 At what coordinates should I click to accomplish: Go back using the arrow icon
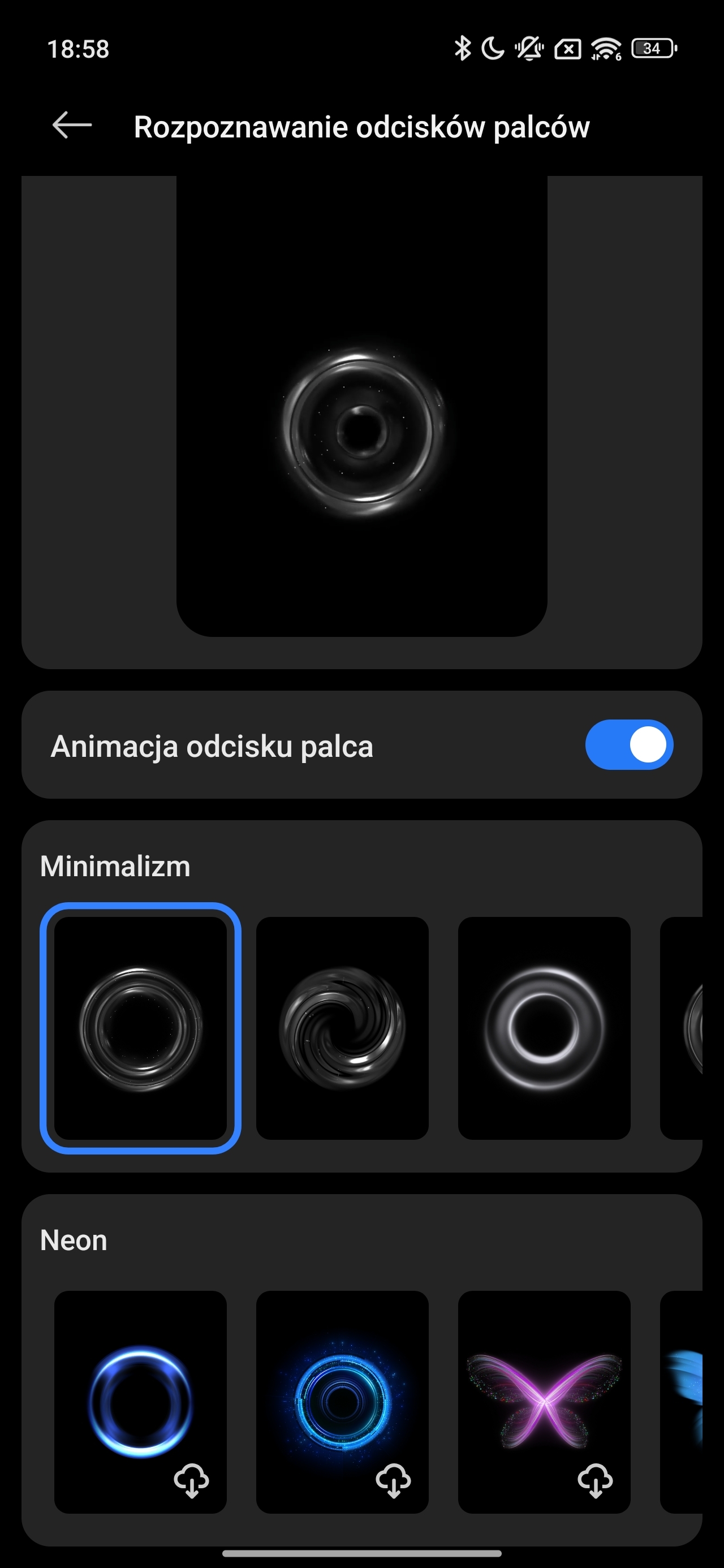72,126
